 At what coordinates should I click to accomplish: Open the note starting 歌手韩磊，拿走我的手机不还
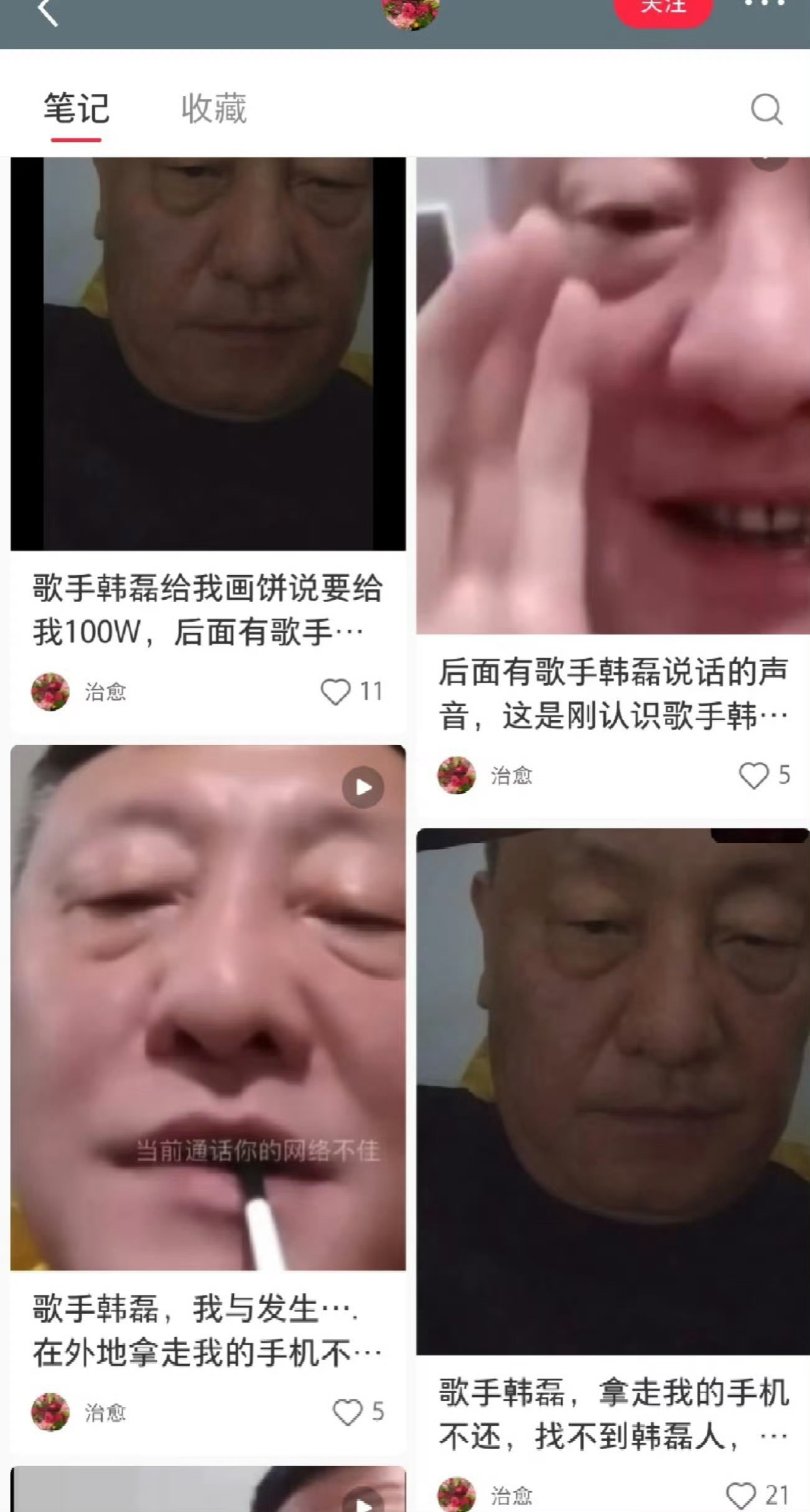tap(613, 1413)
